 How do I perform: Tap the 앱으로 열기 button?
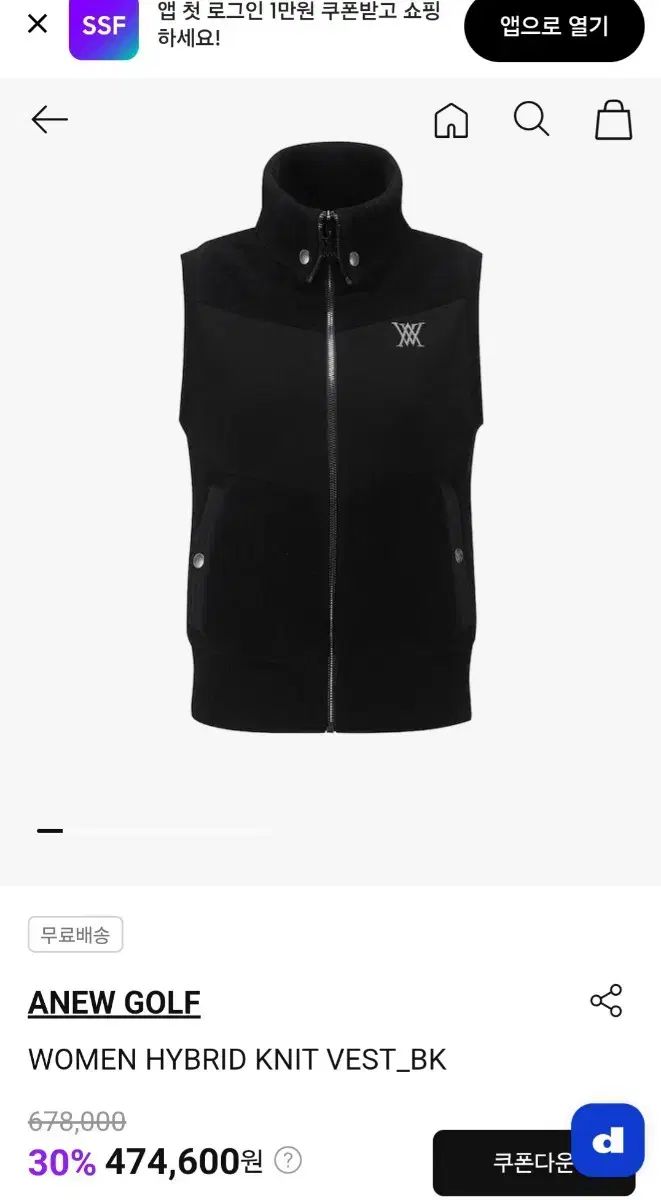[x=554, y=27]
